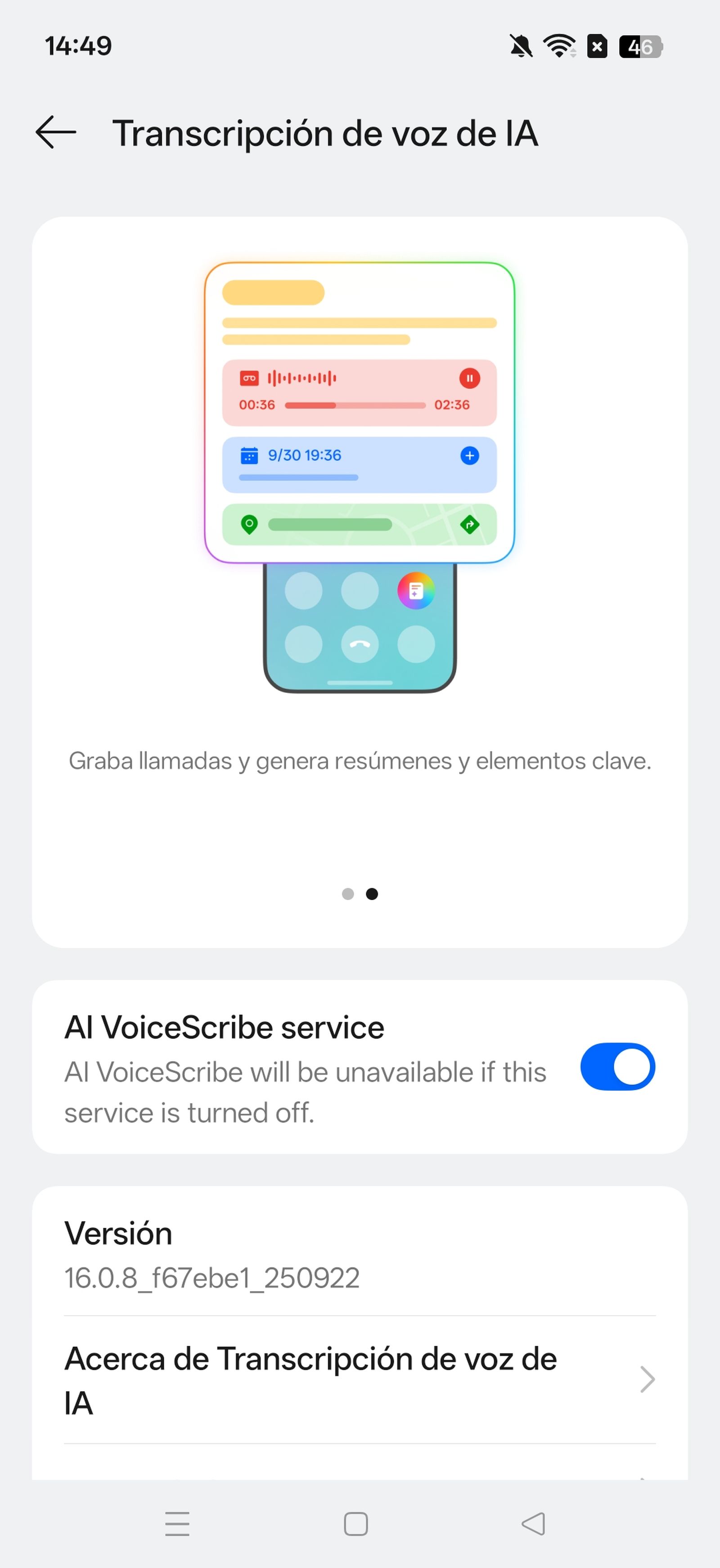Open Acerca de Transcripción de voz de IA
Image resolution: width=720 pixels, height=1568 pixels.
point(359,1379)
